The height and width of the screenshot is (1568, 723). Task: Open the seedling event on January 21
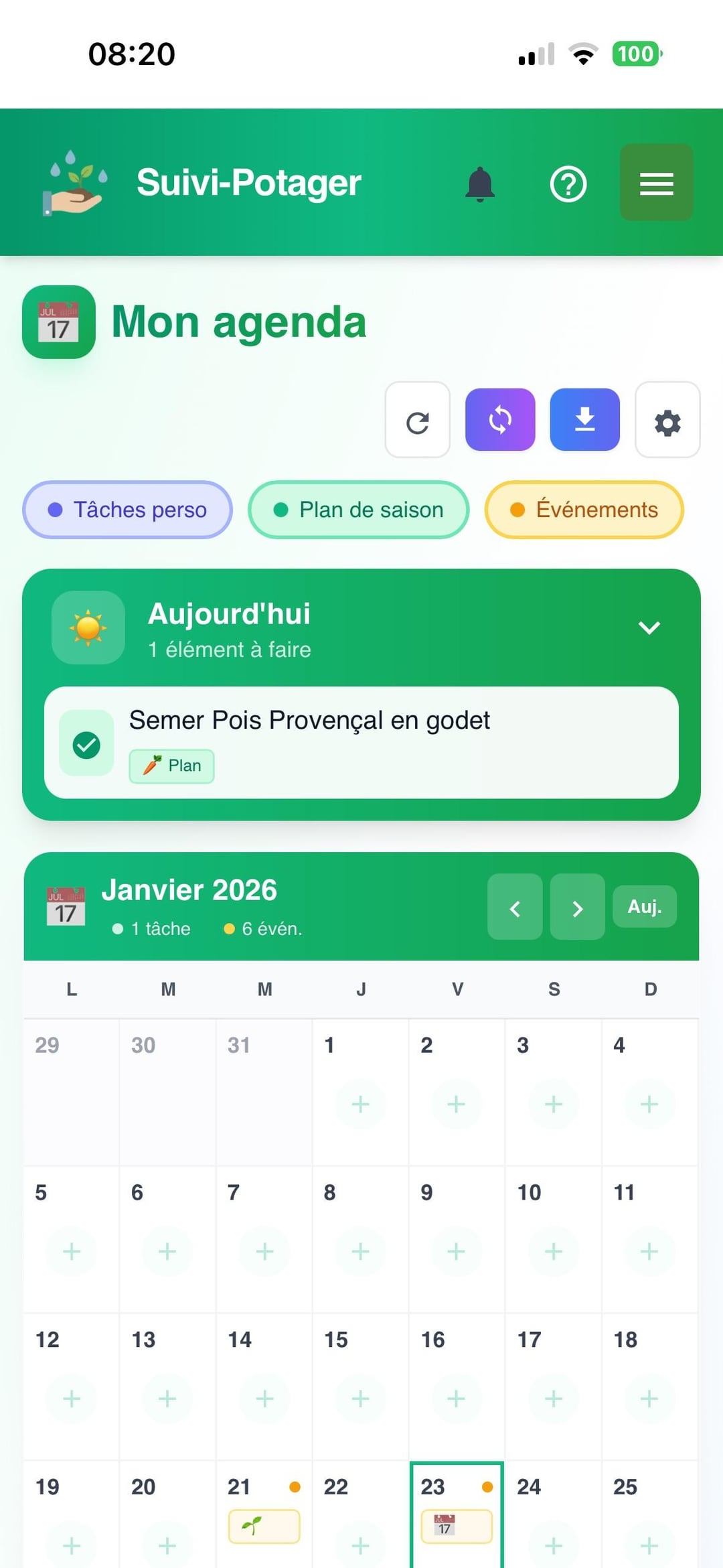(x=264, y=1526)
